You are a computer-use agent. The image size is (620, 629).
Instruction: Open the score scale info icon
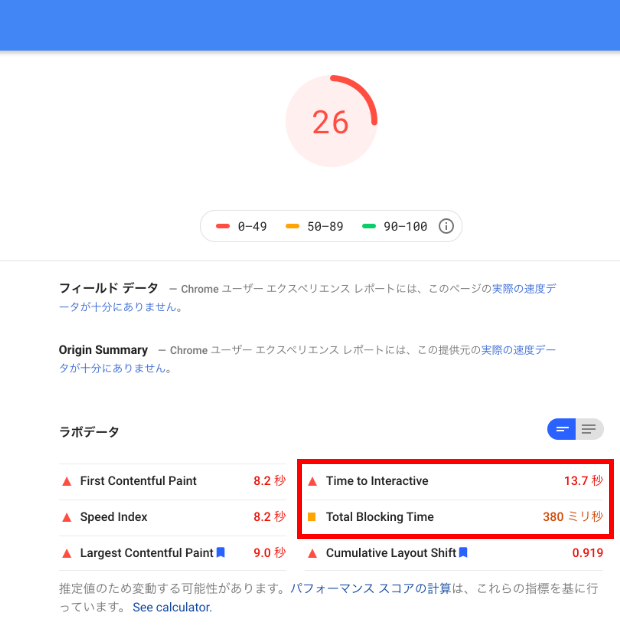pyautogui.click(x=446, y=226)
